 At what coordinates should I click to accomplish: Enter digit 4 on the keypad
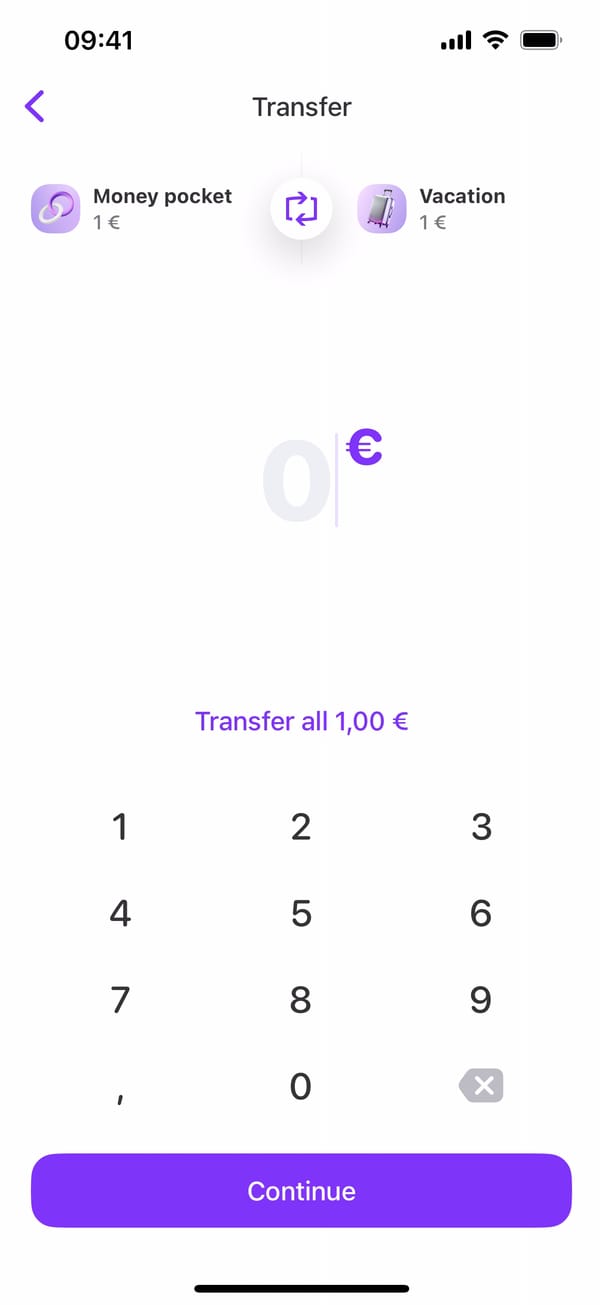[x=120, y=913]
